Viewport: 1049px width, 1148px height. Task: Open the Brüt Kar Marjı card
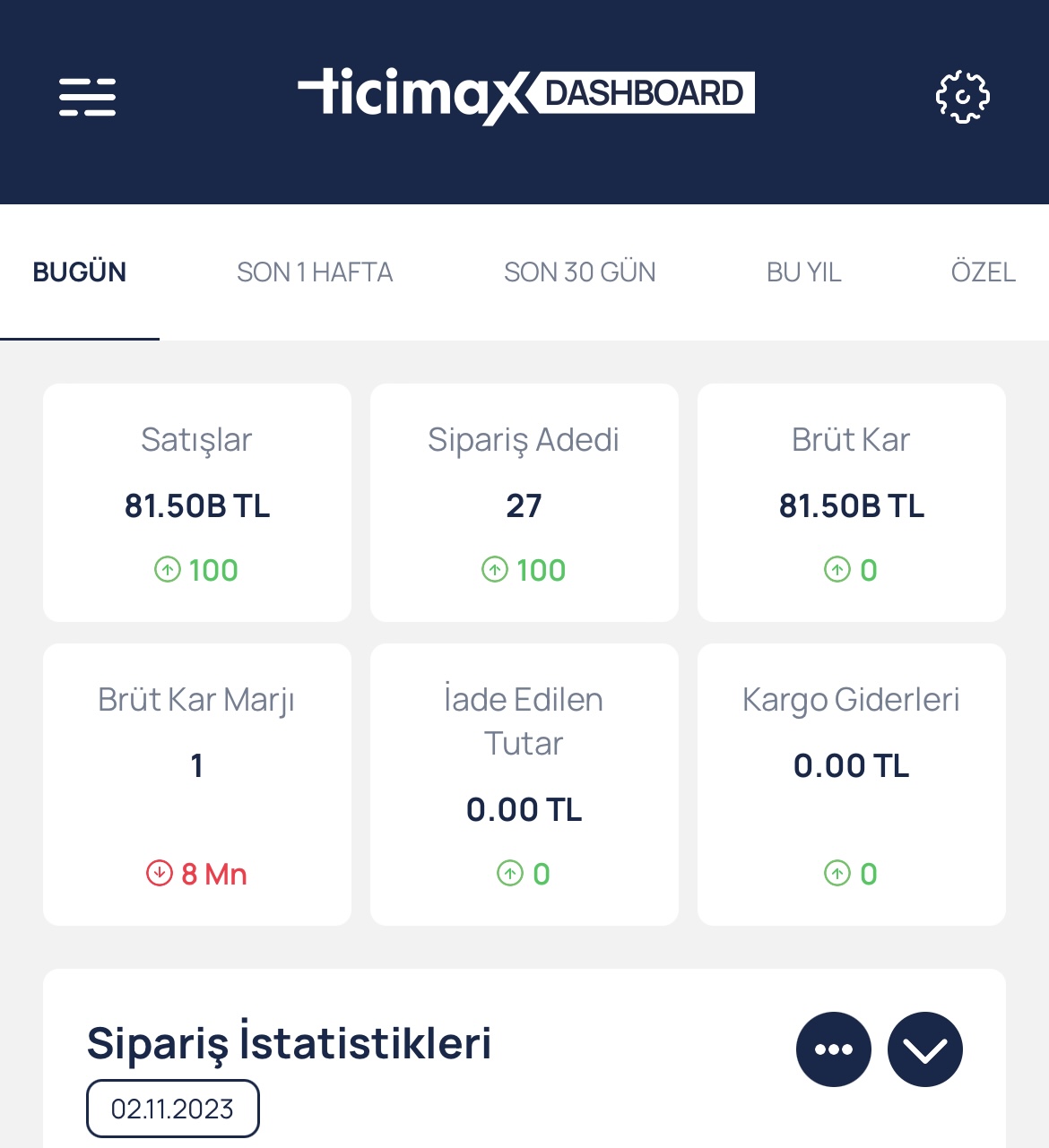coord(197,784)
